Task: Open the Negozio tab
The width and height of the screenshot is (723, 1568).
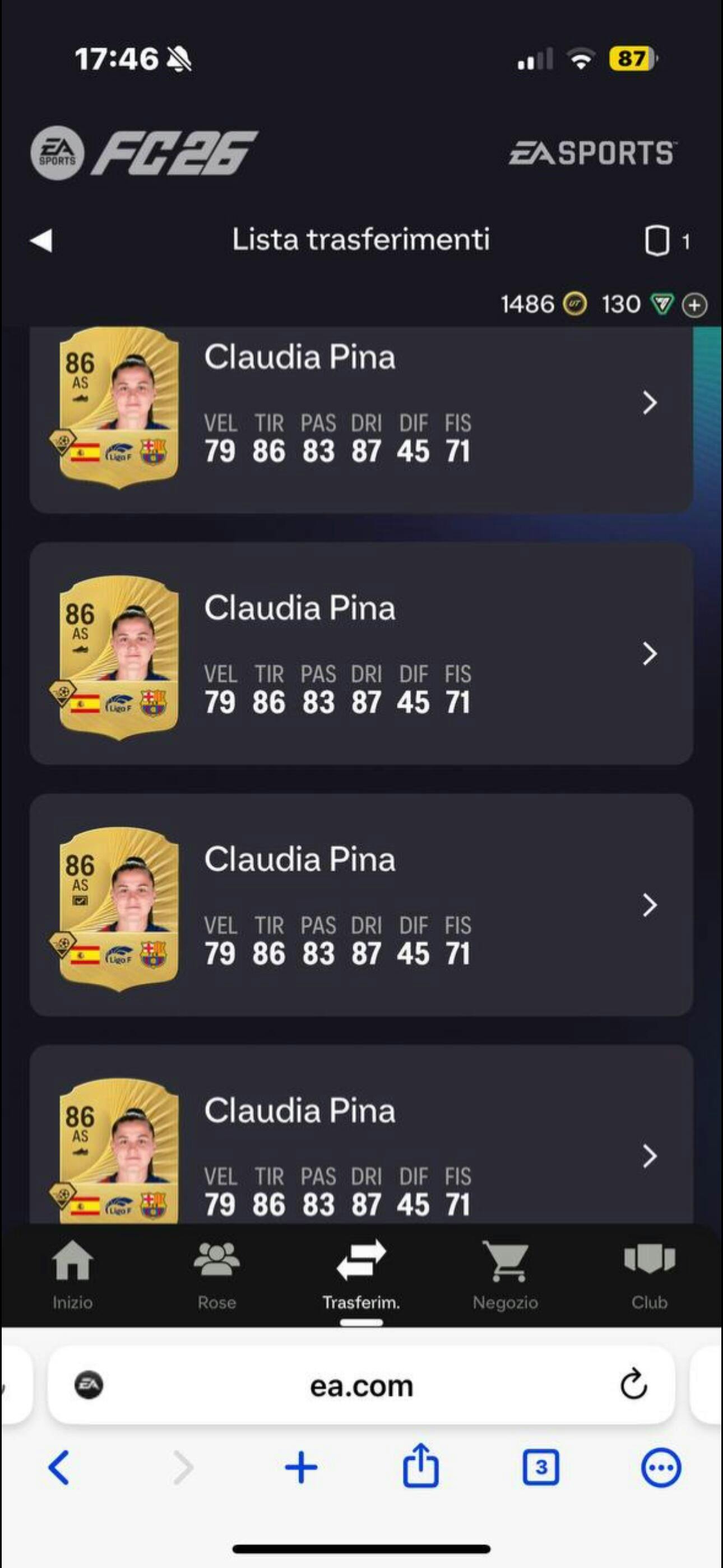Action: point(505,1274)
